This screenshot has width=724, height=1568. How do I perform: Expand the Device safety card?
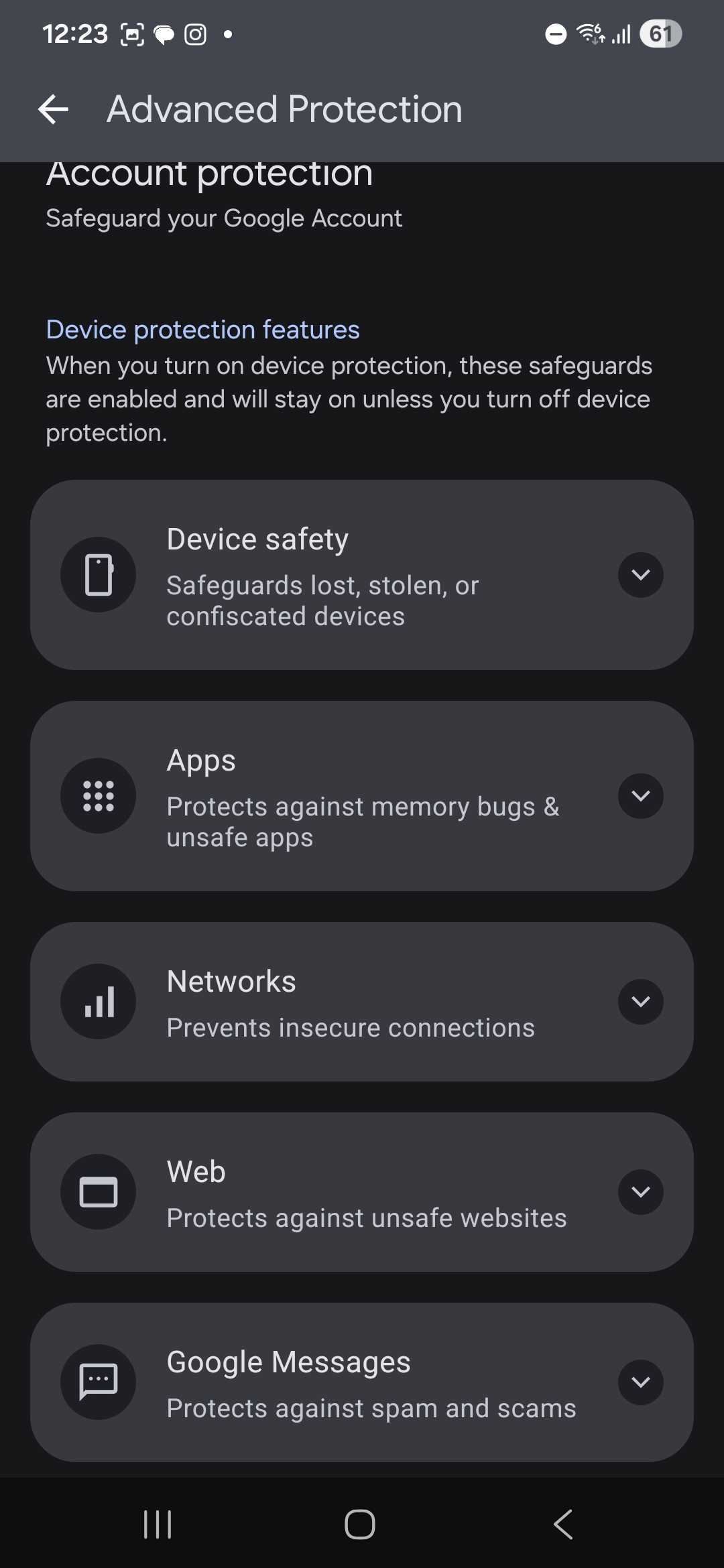(640, 575)
